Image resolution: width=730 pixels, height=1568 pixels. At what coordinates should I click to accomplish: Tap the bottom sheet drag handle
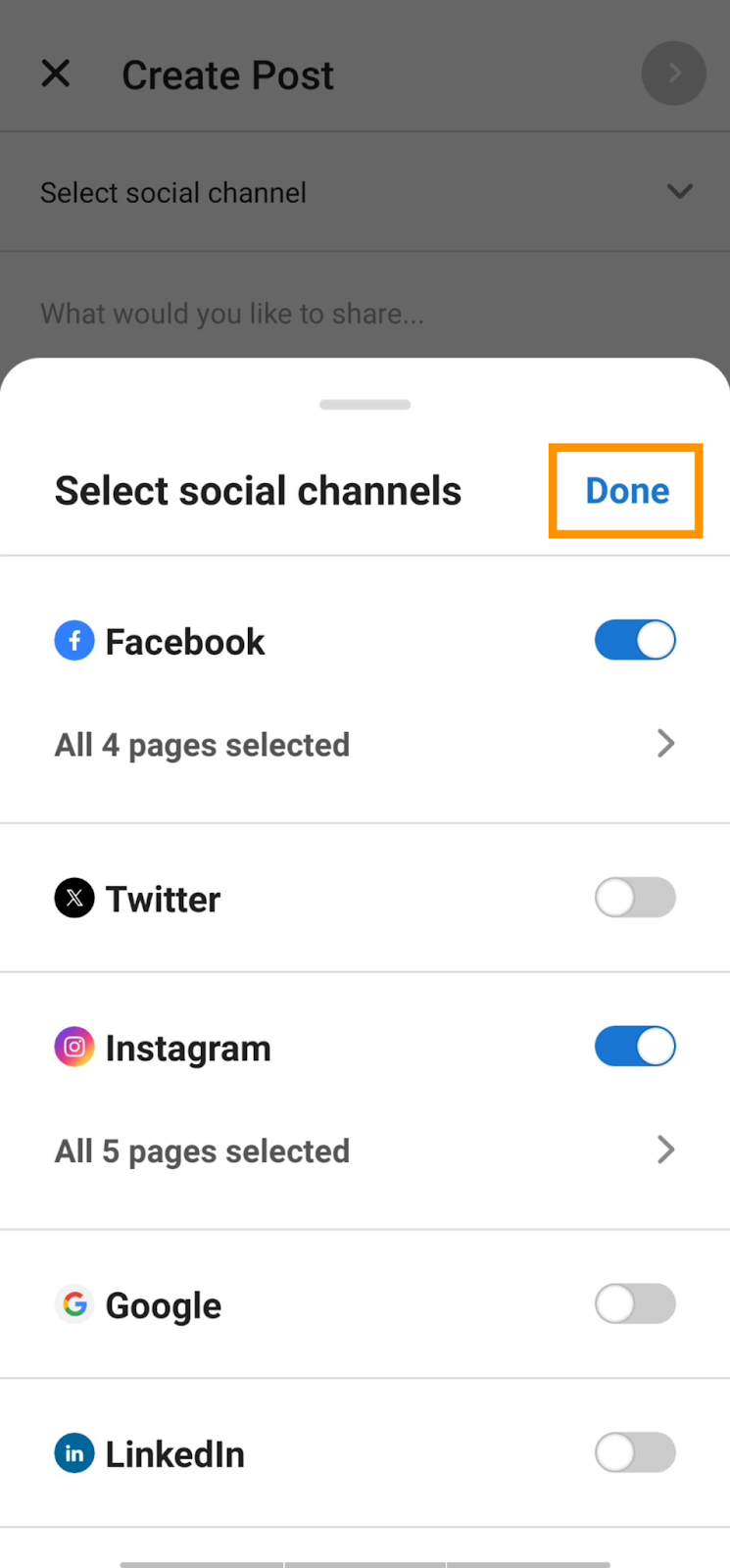click(x=365, y=405)
